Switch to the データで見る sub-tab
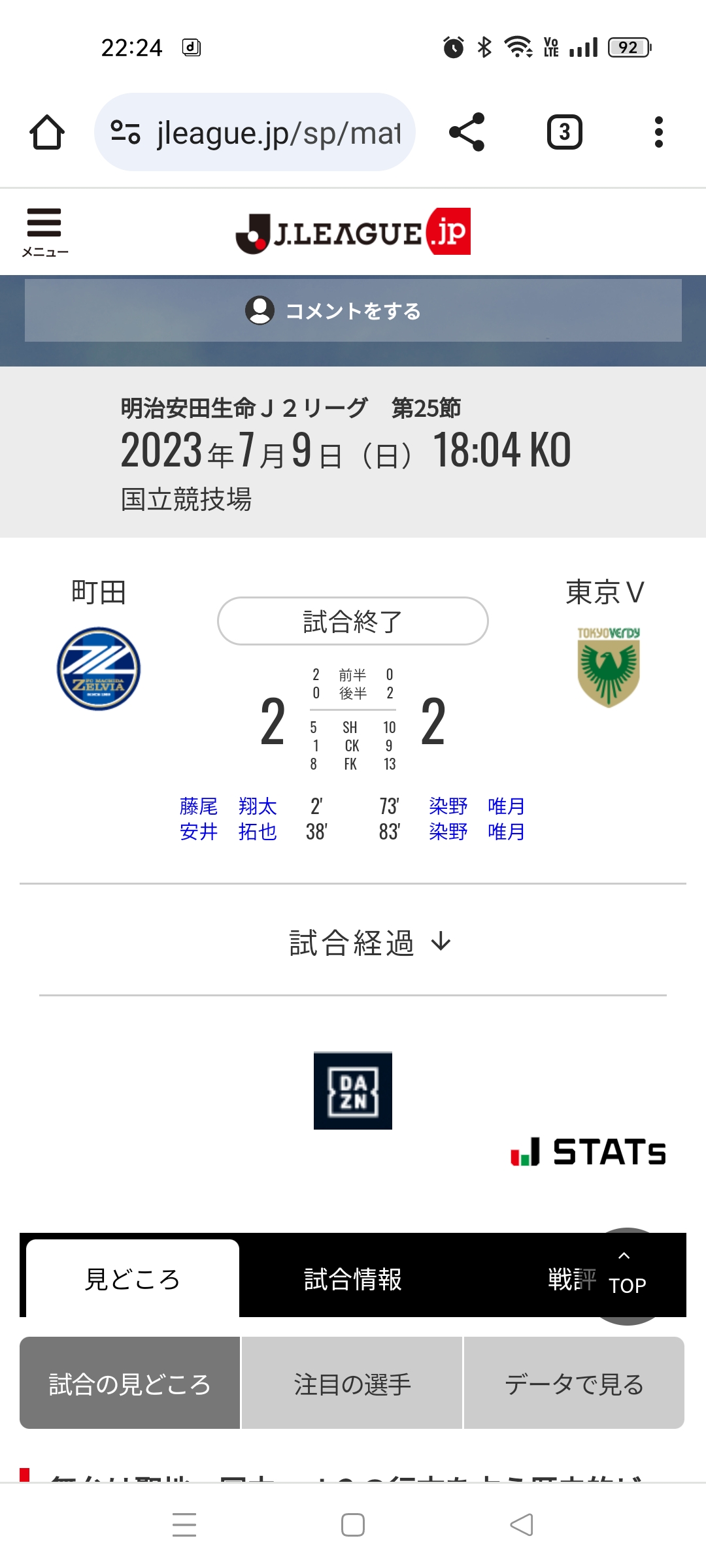 574,1384
